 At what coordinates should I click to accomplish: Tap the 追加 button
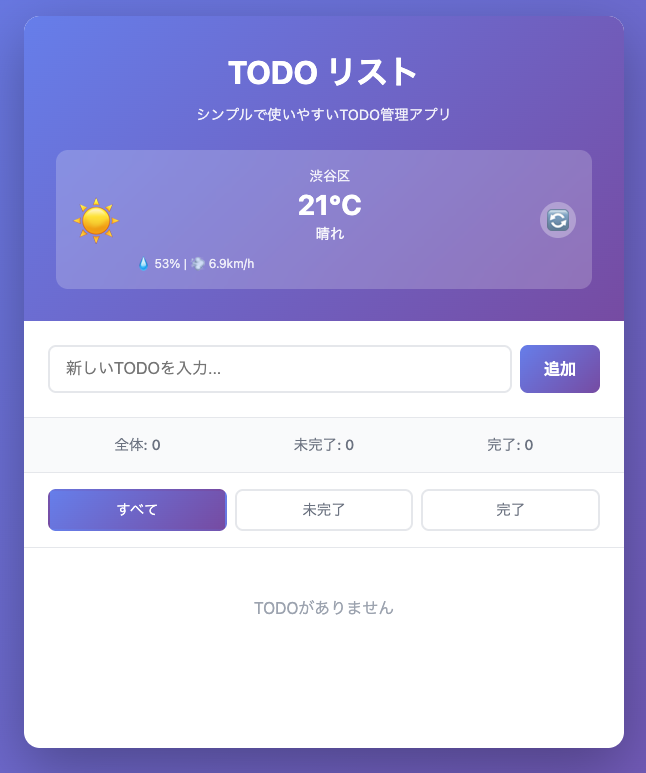(x=559, y=369)
